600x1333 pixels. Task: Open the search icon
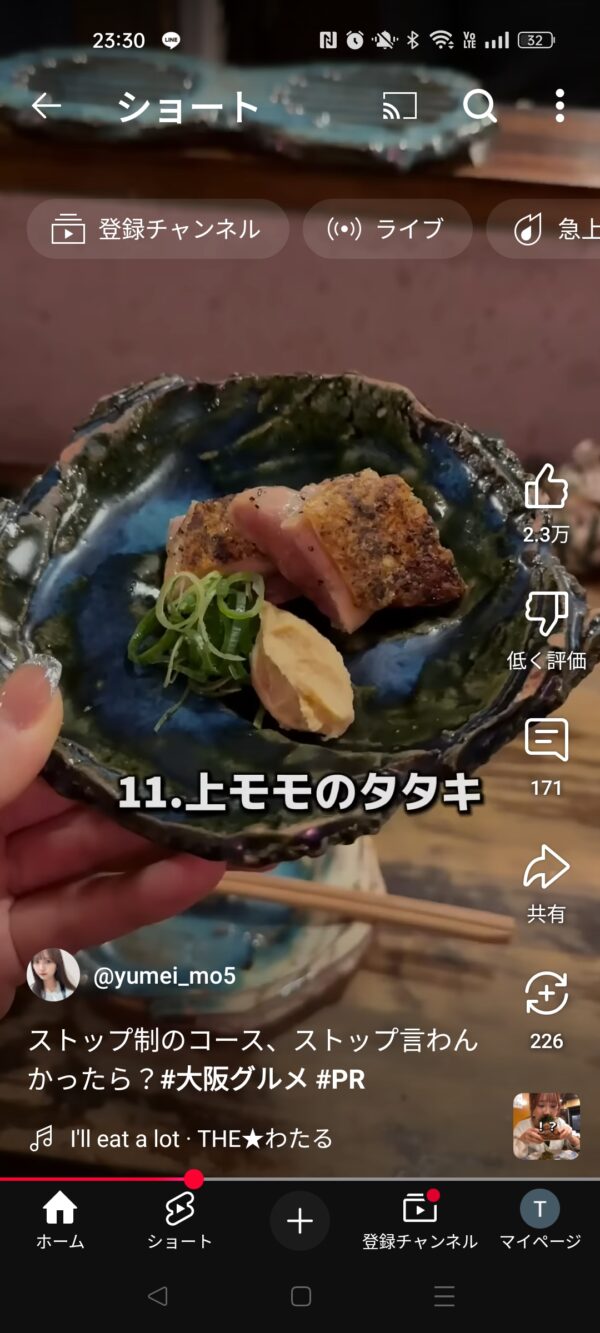click(480, 106)
